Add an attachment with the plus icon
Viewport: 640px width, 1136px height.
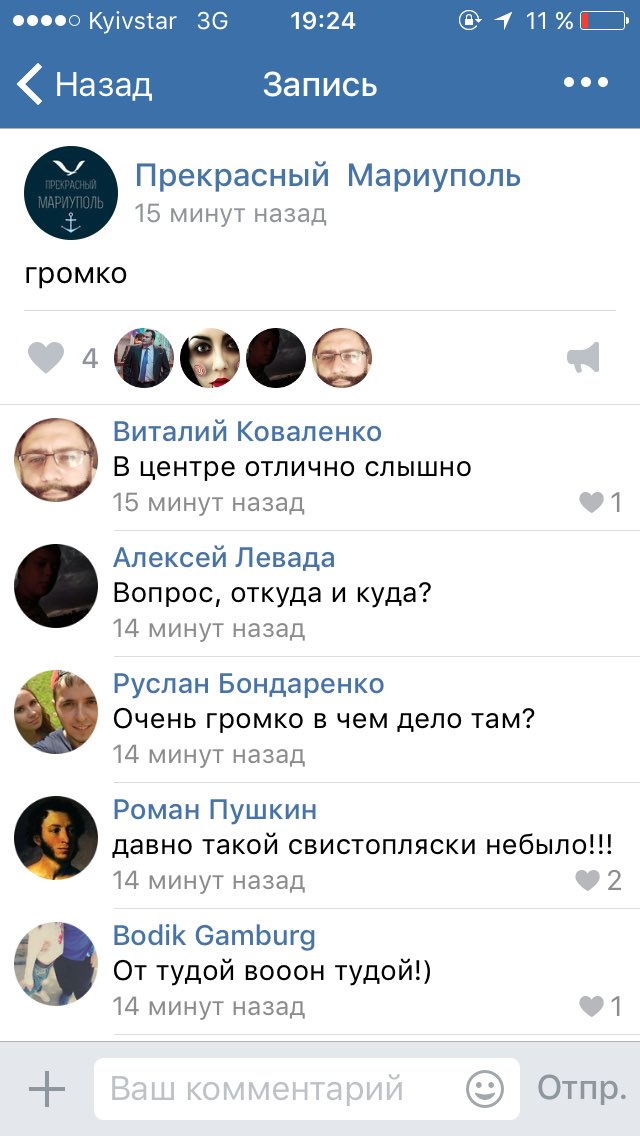click(x=46, y=1089)
